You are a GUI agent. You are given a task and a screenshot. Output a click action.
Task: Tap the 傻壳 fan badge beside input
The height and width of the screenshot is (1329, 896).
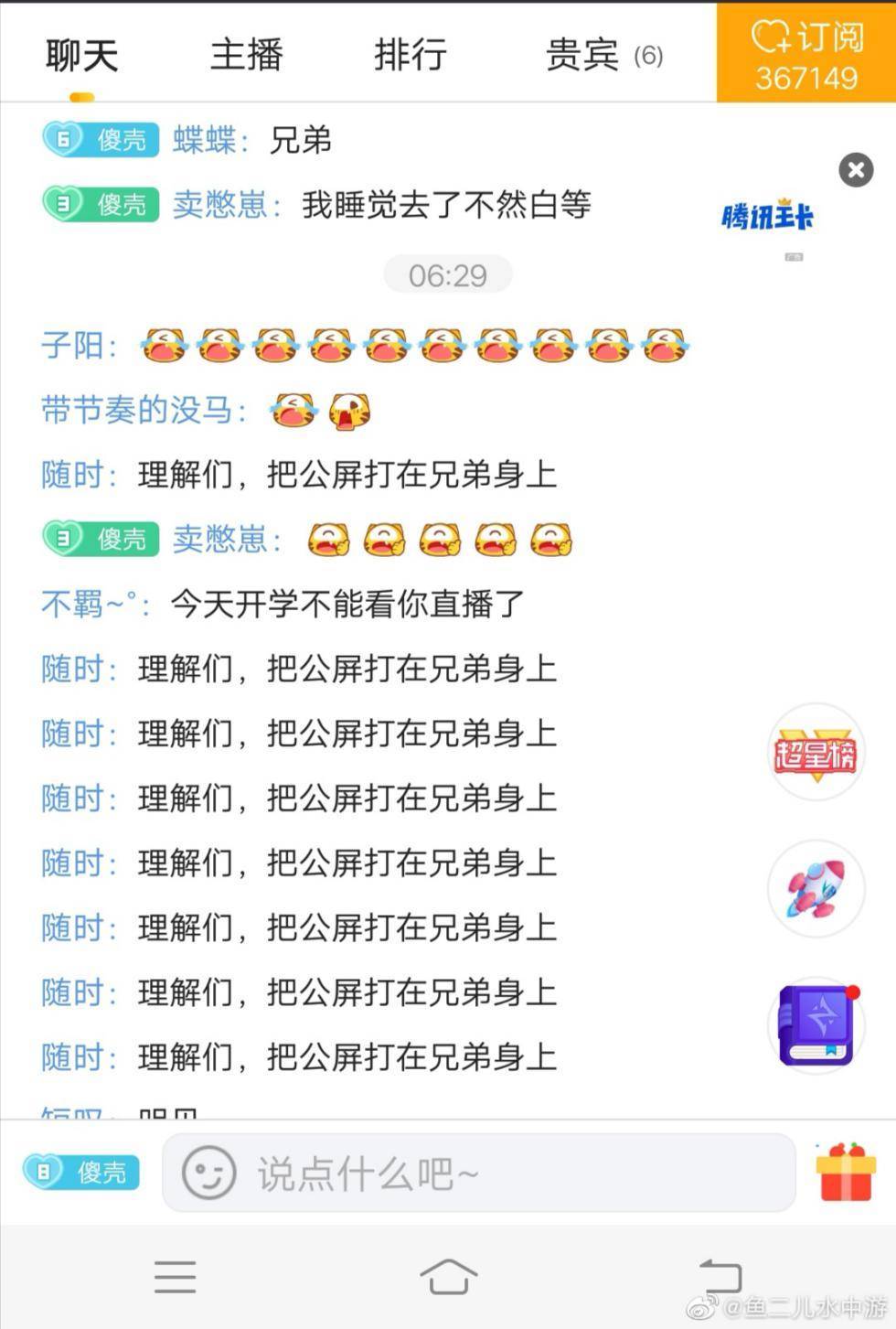(x=82, y=1172)
